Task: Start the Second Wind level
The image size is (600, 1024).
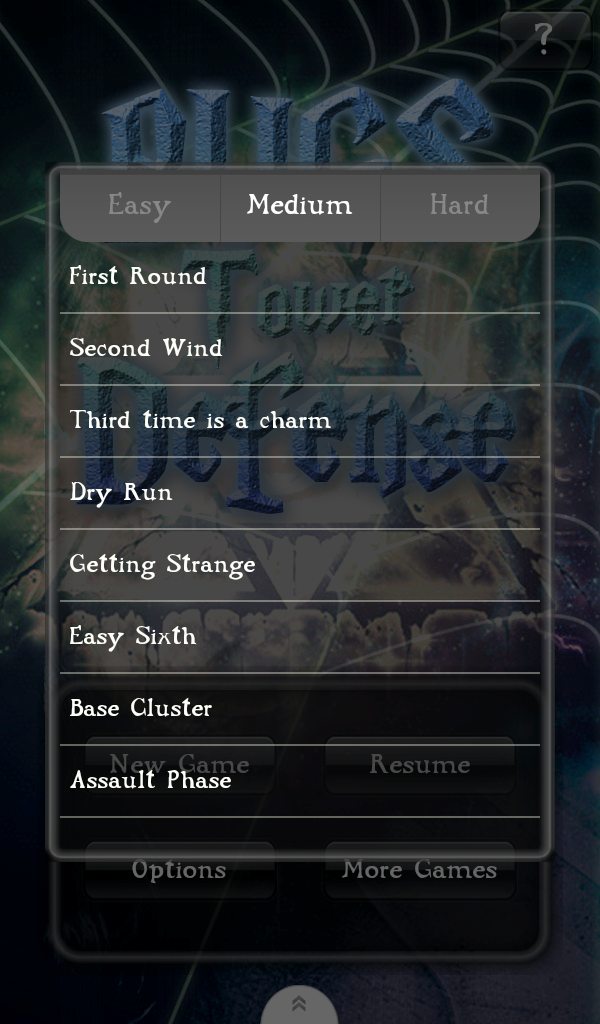Action: click(x=300, y=349)
